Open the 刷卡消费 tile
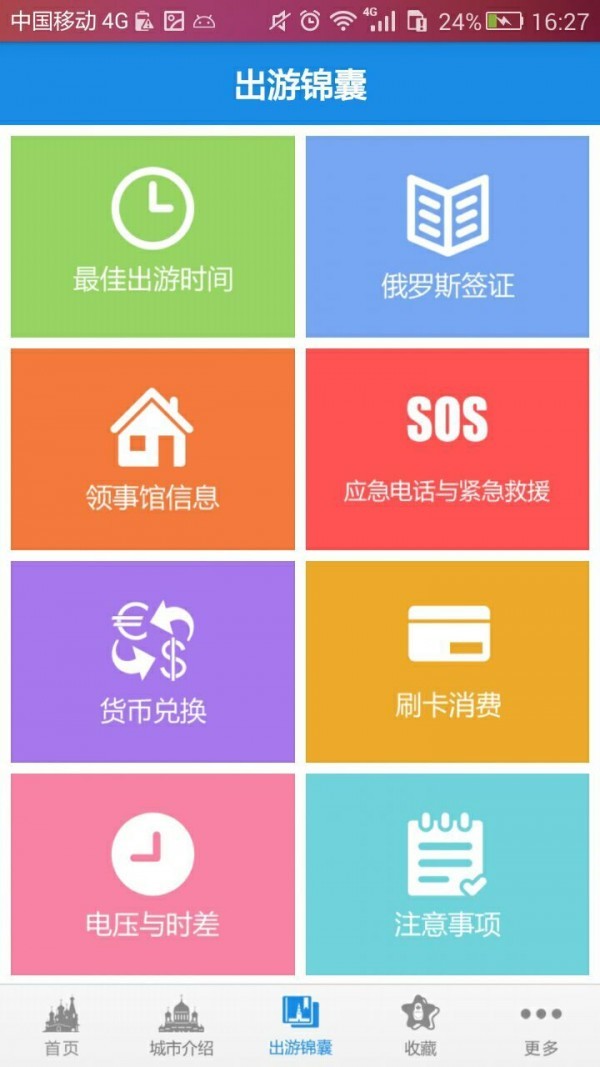600x1067 pixels. pyautogui.click(x=447, y=662)
